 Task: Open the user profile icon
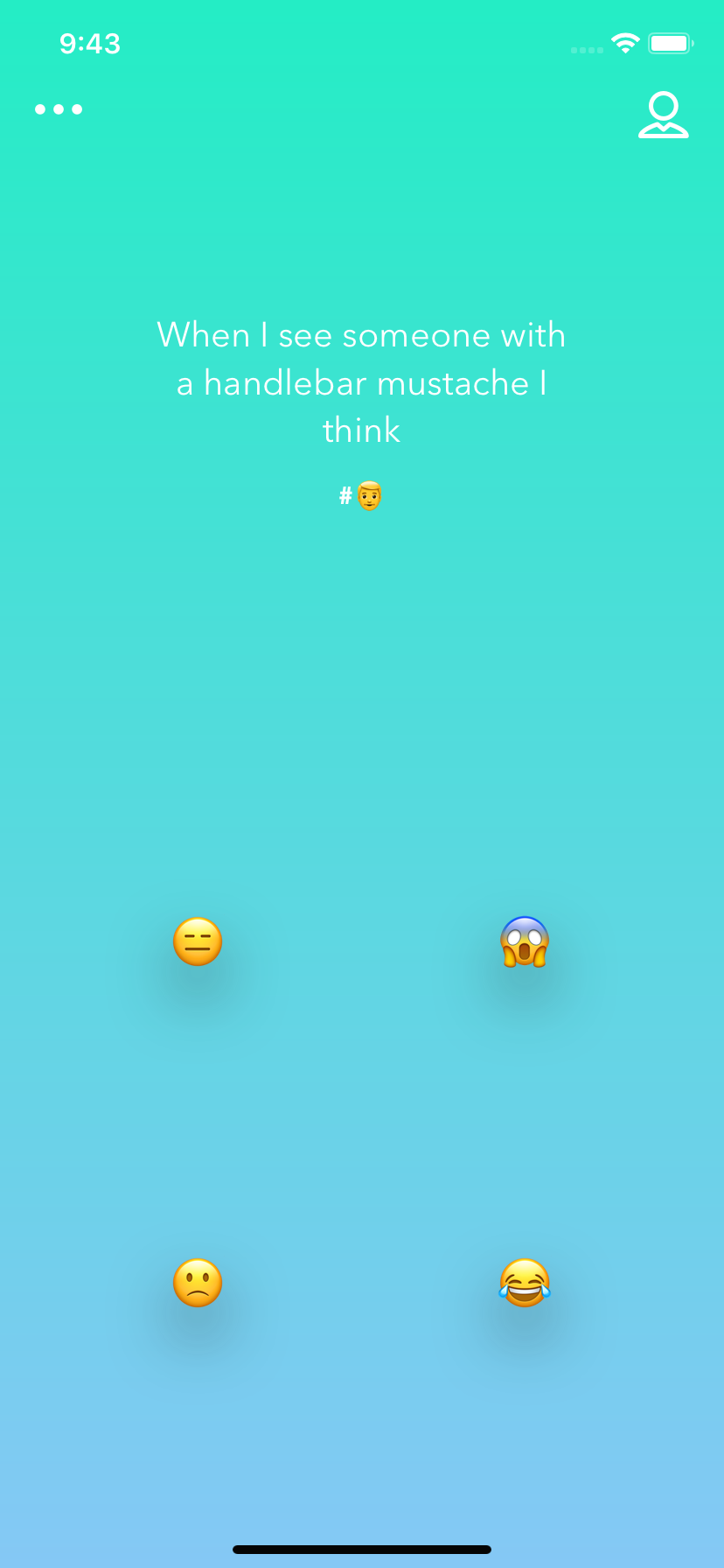coord(664,115)
